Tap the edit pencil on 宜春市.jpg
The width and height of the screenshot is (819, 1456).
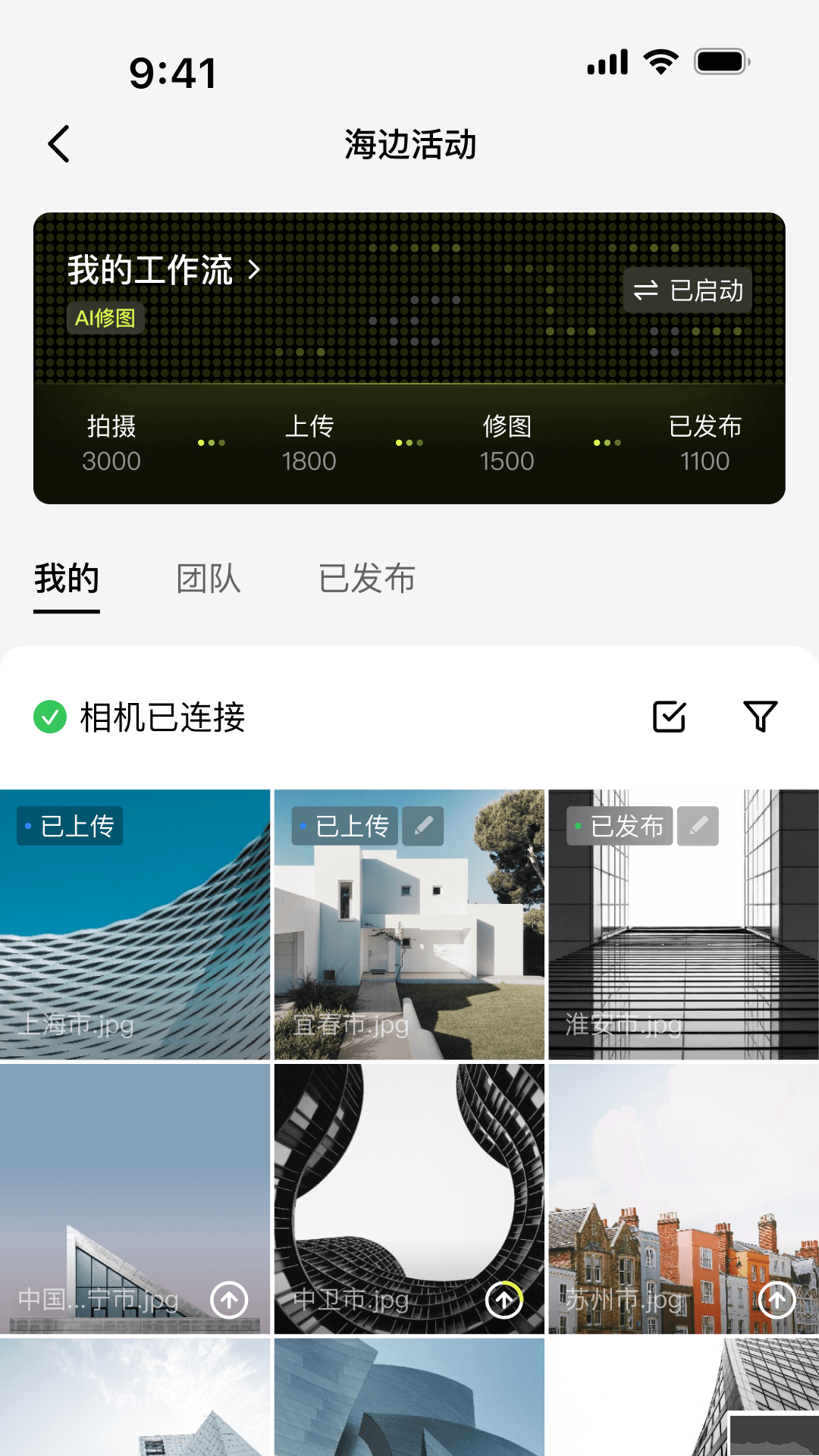click(422, 826)
